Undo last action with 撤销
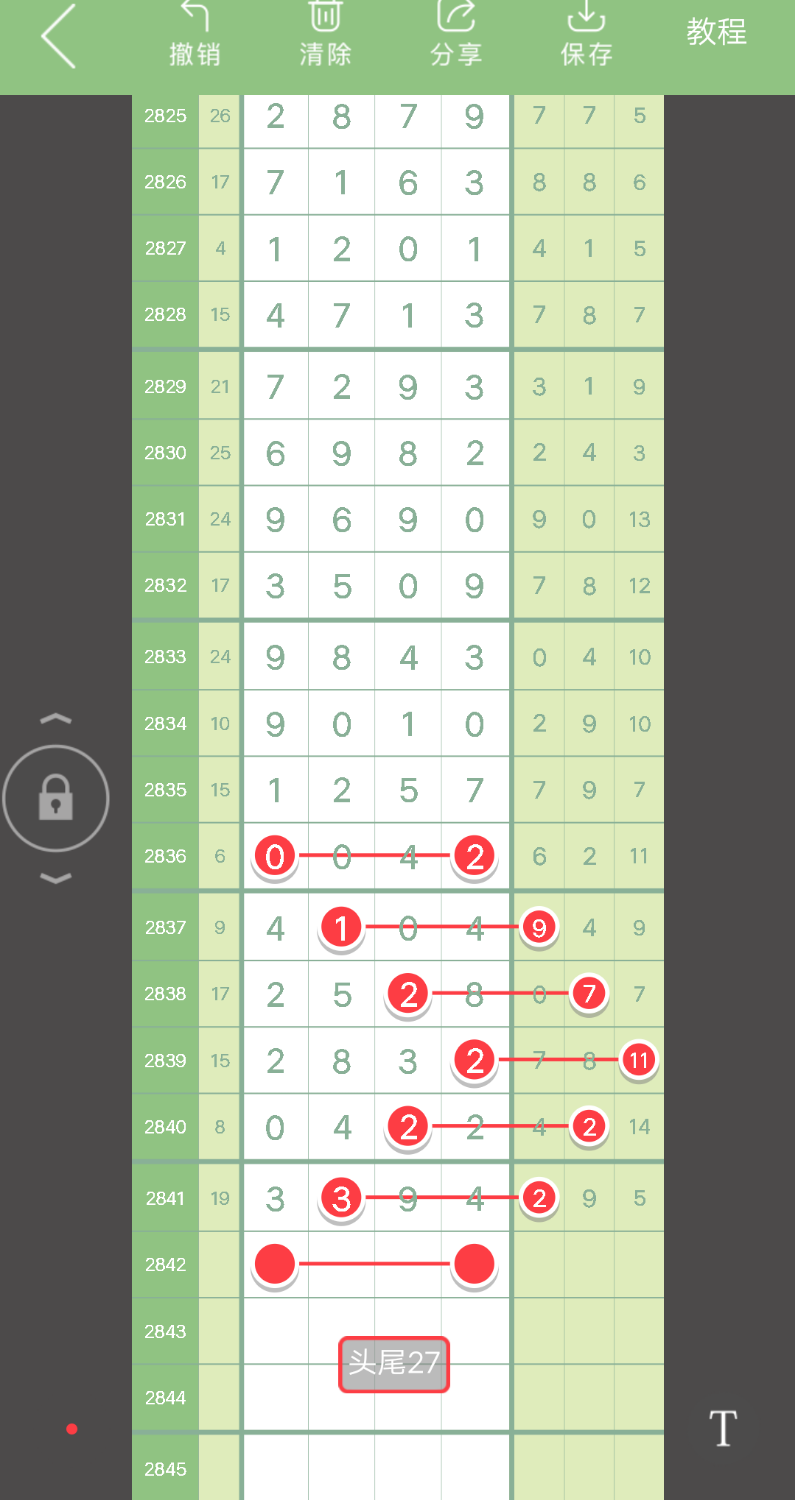 pos(195,35)
